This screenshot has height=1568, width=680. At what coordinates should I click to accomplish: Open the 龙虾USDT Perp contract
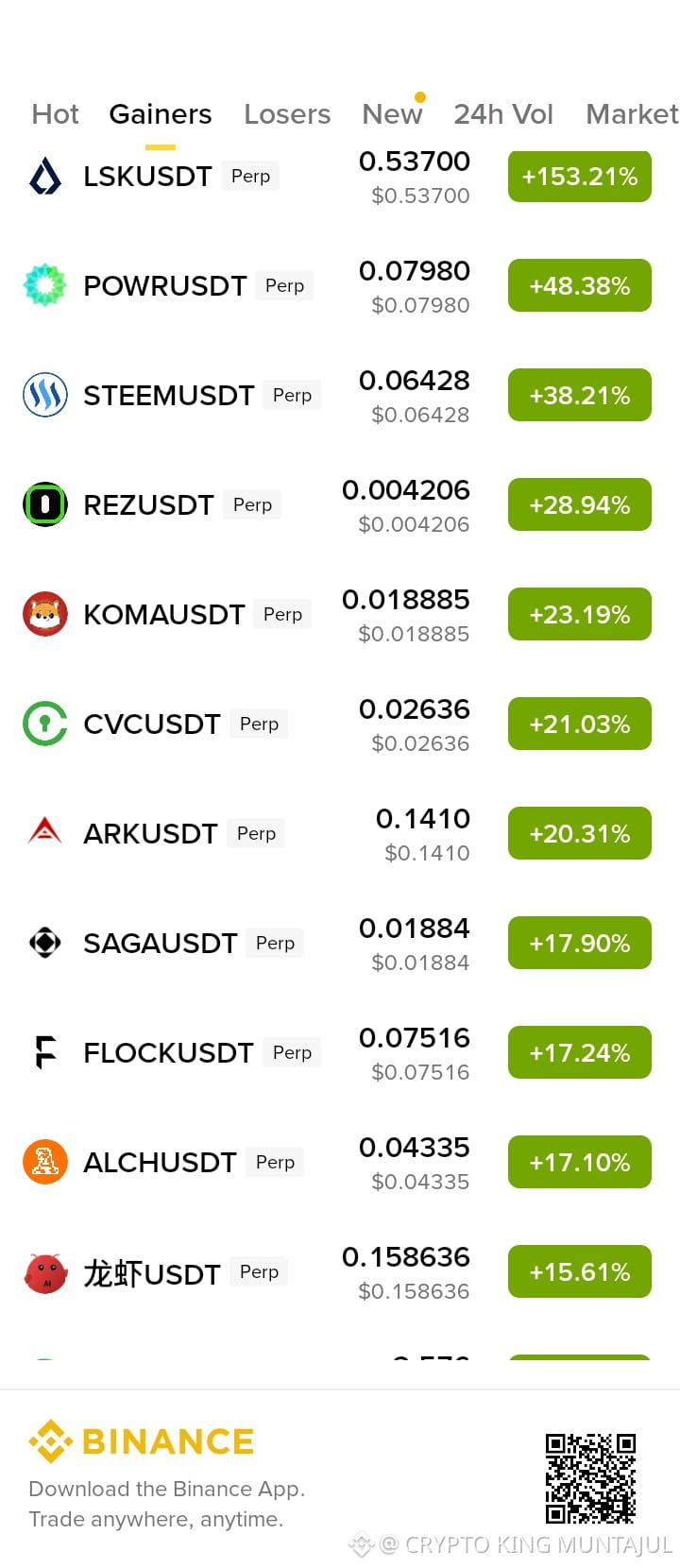point(340,1272)
